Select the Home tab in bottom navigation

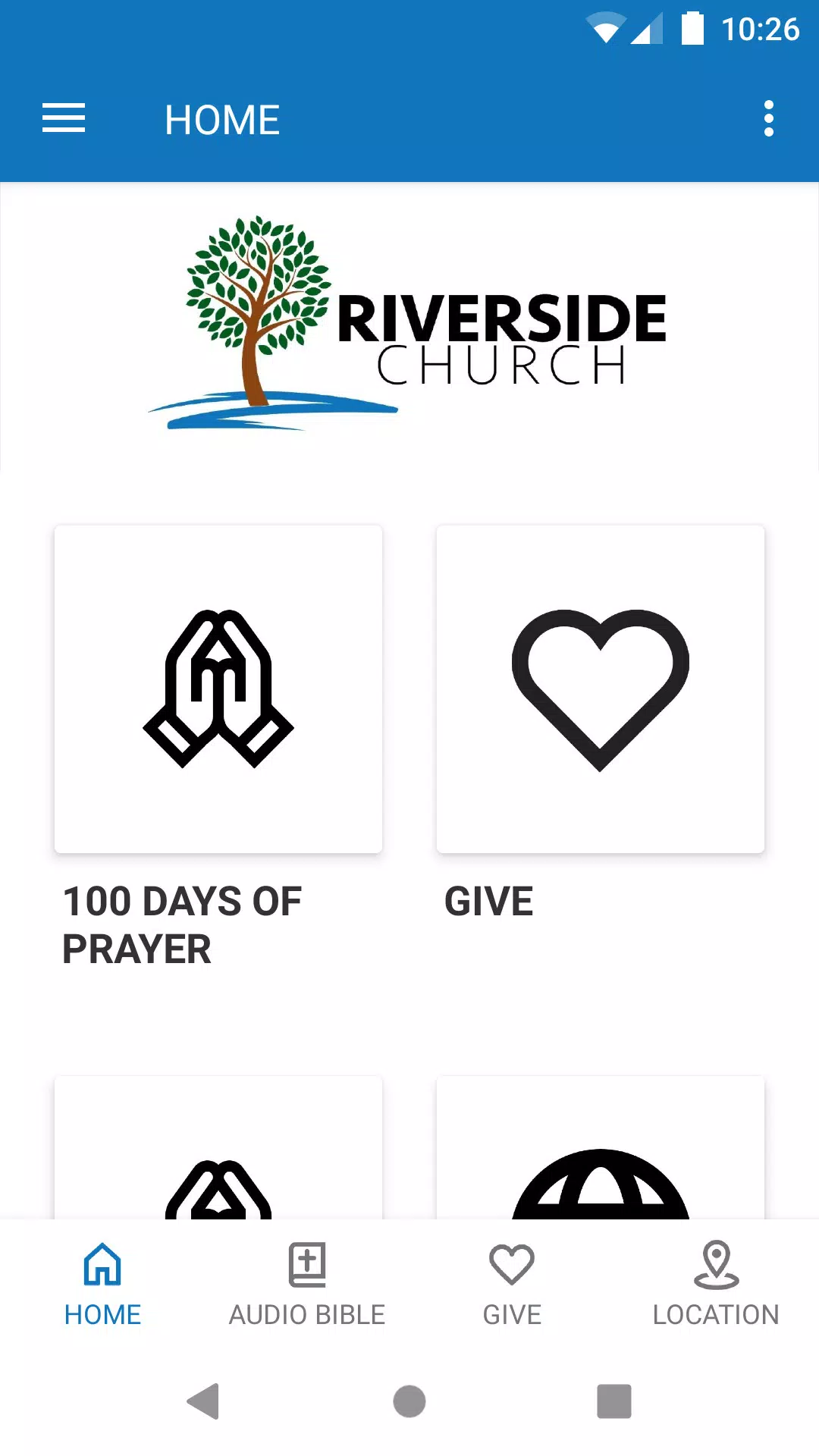coord(102,1283)
